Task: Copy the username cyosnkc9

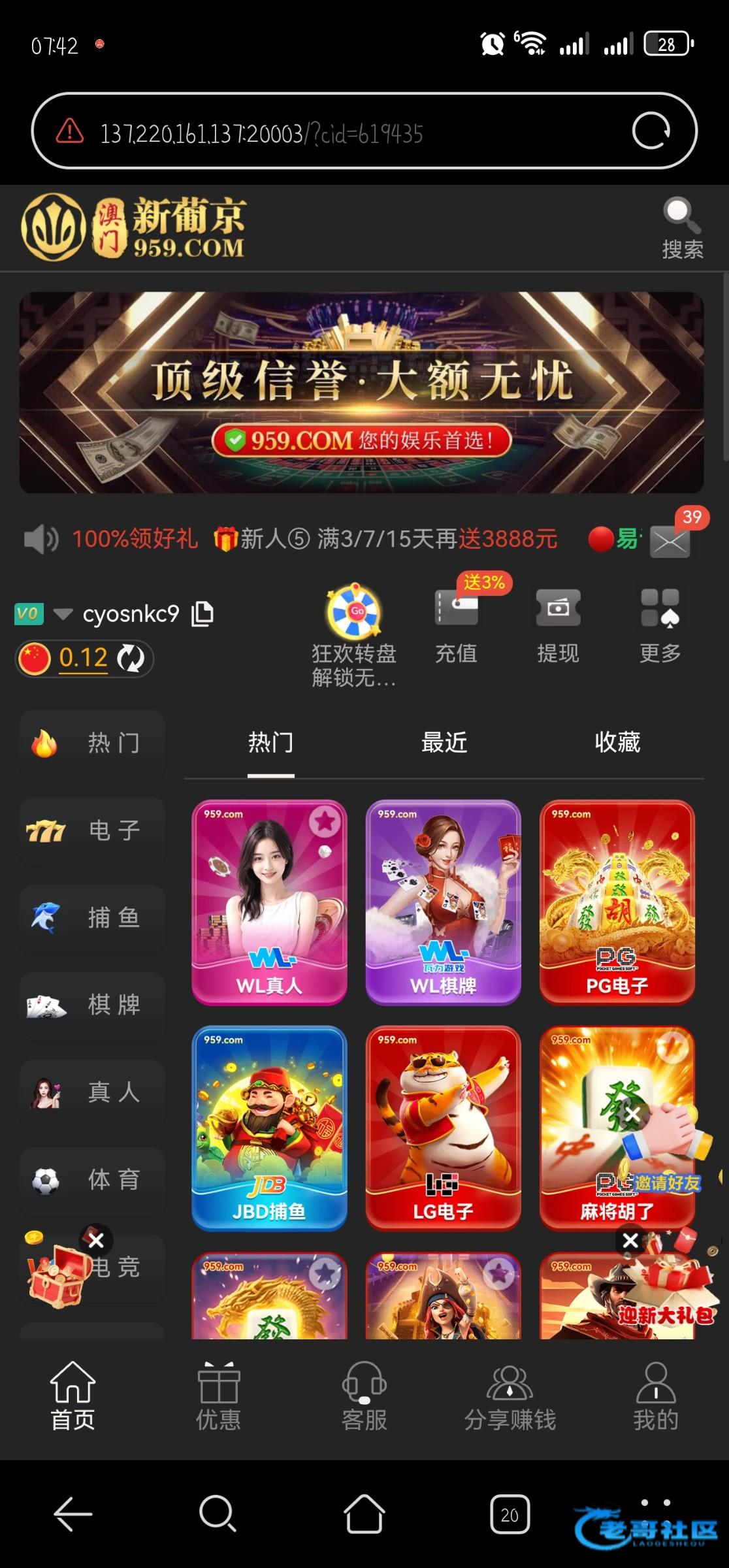Action: [202, 614]
